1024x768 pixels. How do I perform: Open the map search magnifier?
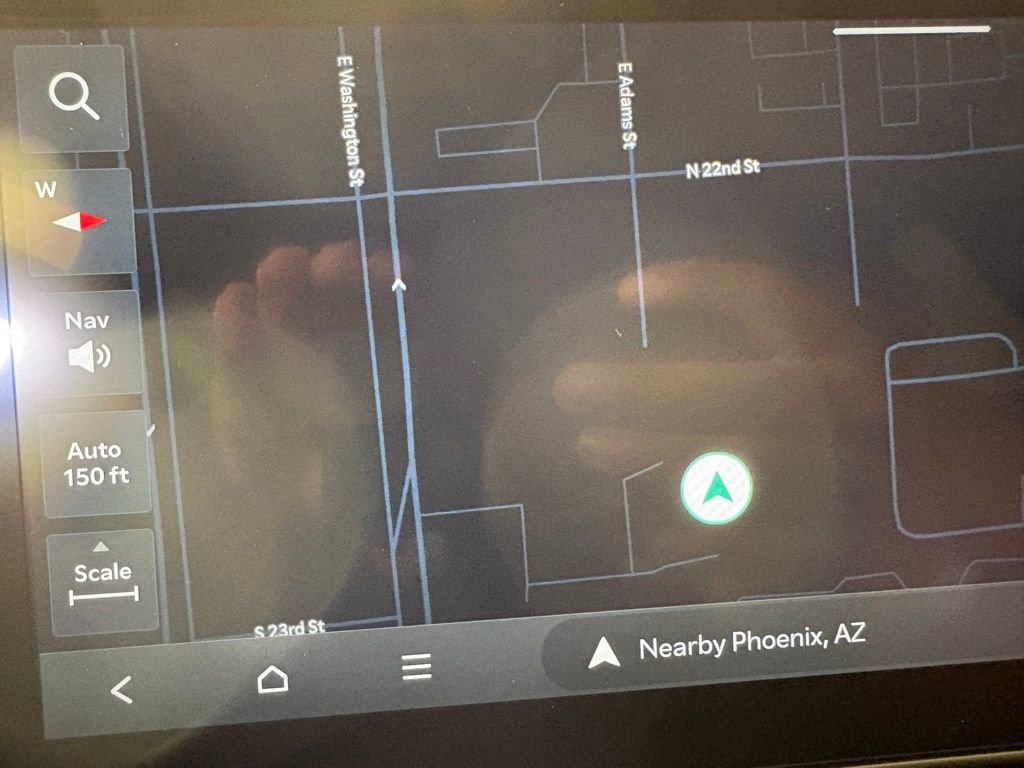(x=73, y=97)
